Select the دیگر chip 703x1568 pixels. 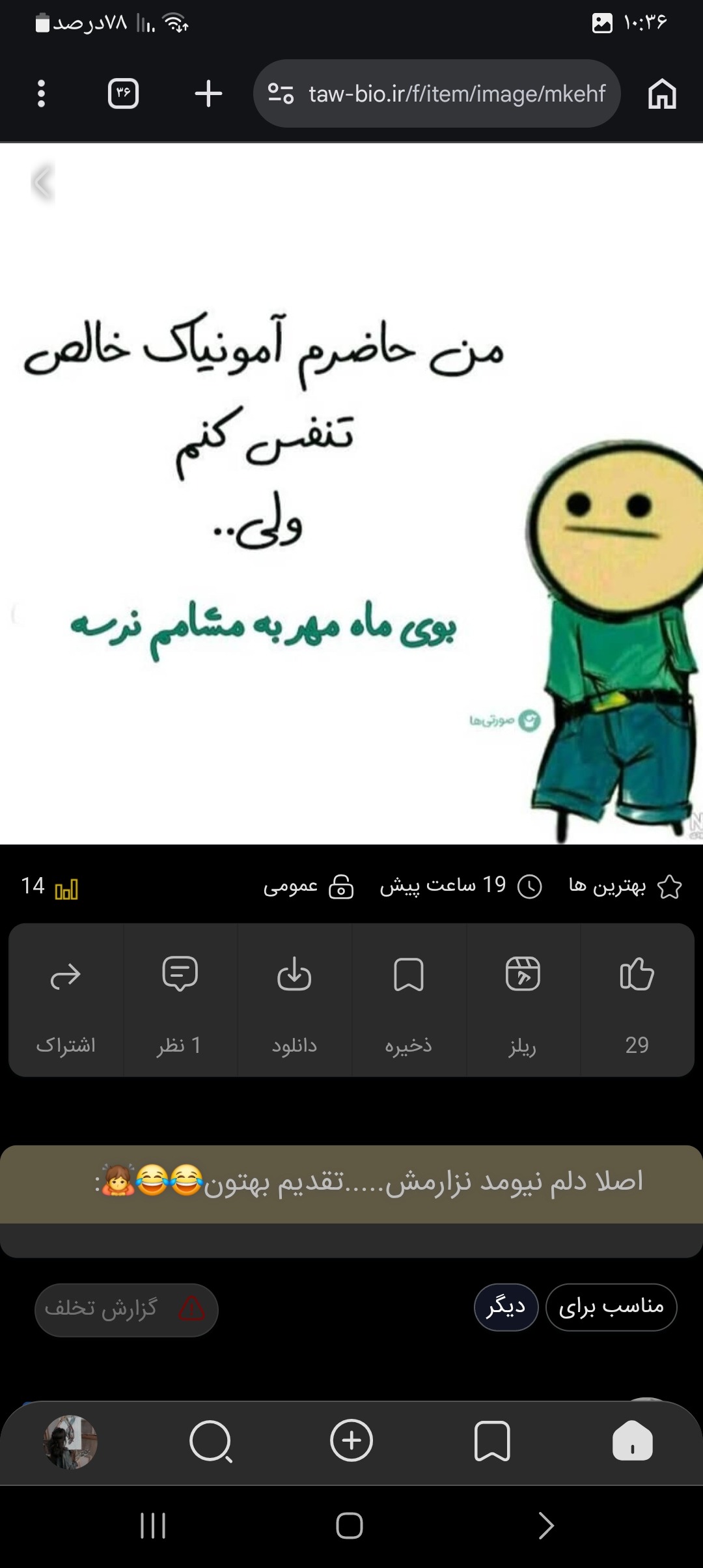506,1307
